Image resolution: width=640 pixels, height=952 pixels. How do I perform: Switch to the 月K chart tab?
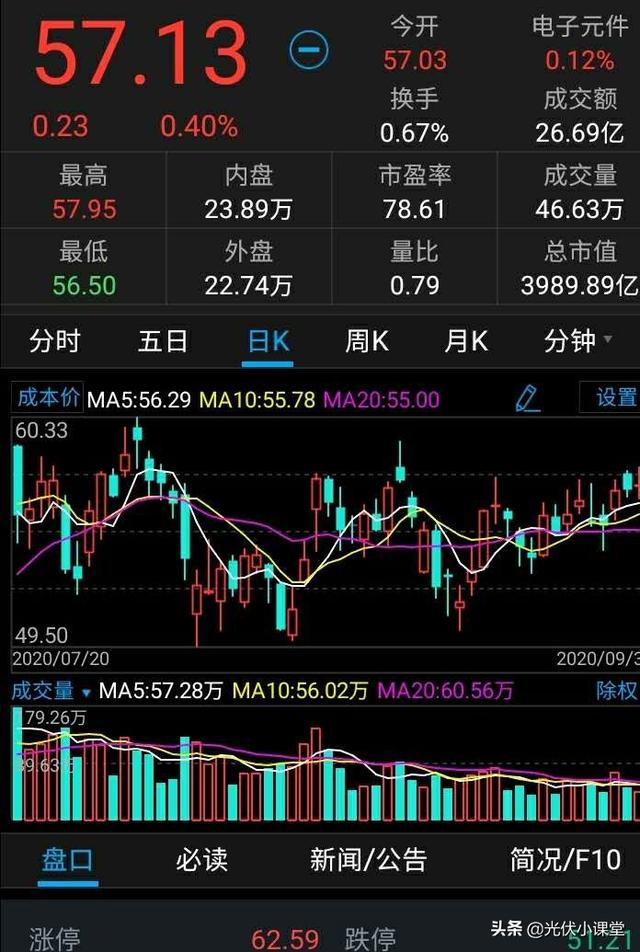pos(465,341)
